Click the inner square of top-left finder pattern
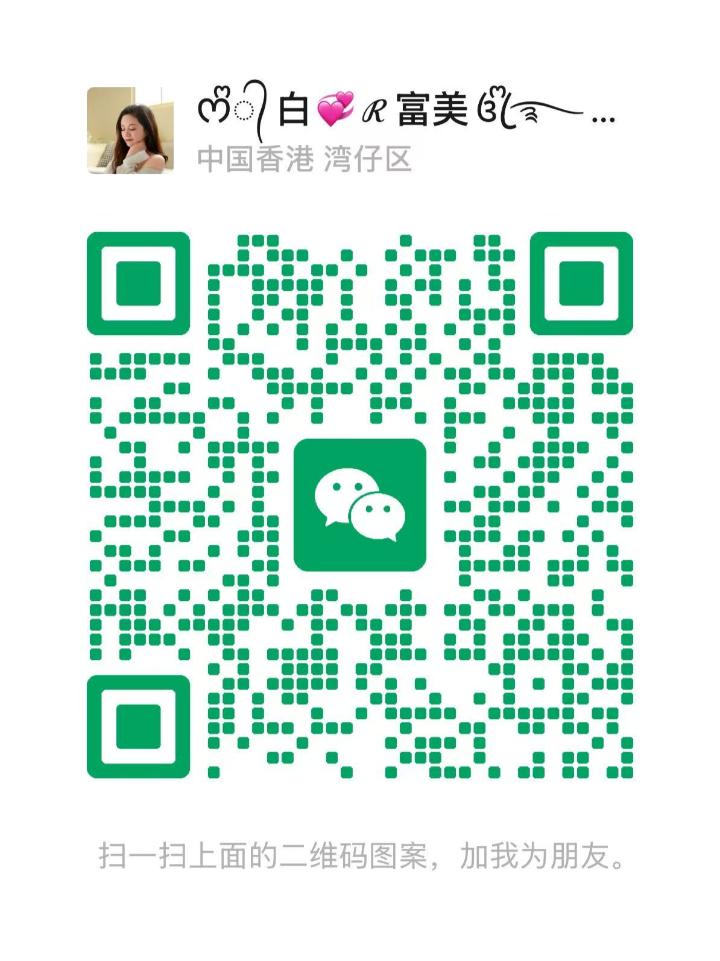This screenshot has height=961, width=720. click(x=141, y=283)
